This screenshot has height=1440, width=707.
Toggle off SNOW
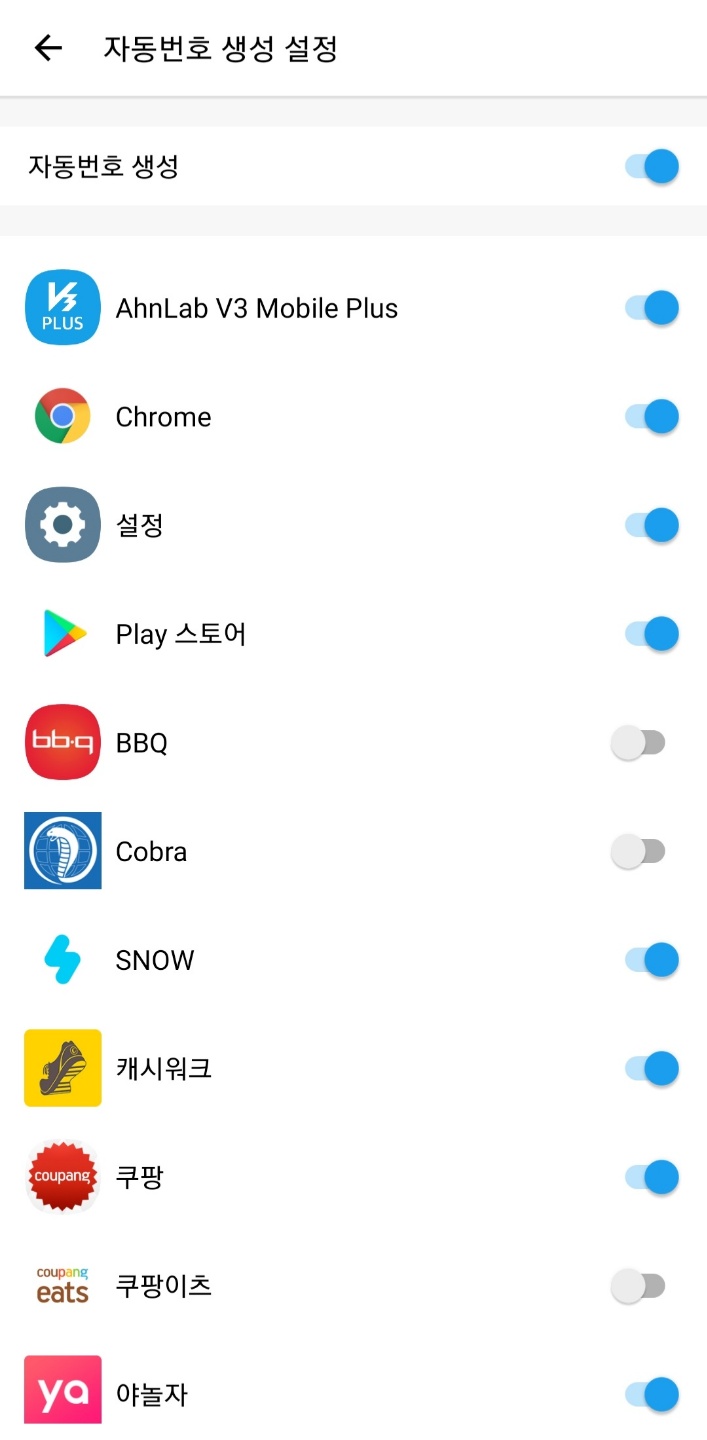tap(651, 960)
